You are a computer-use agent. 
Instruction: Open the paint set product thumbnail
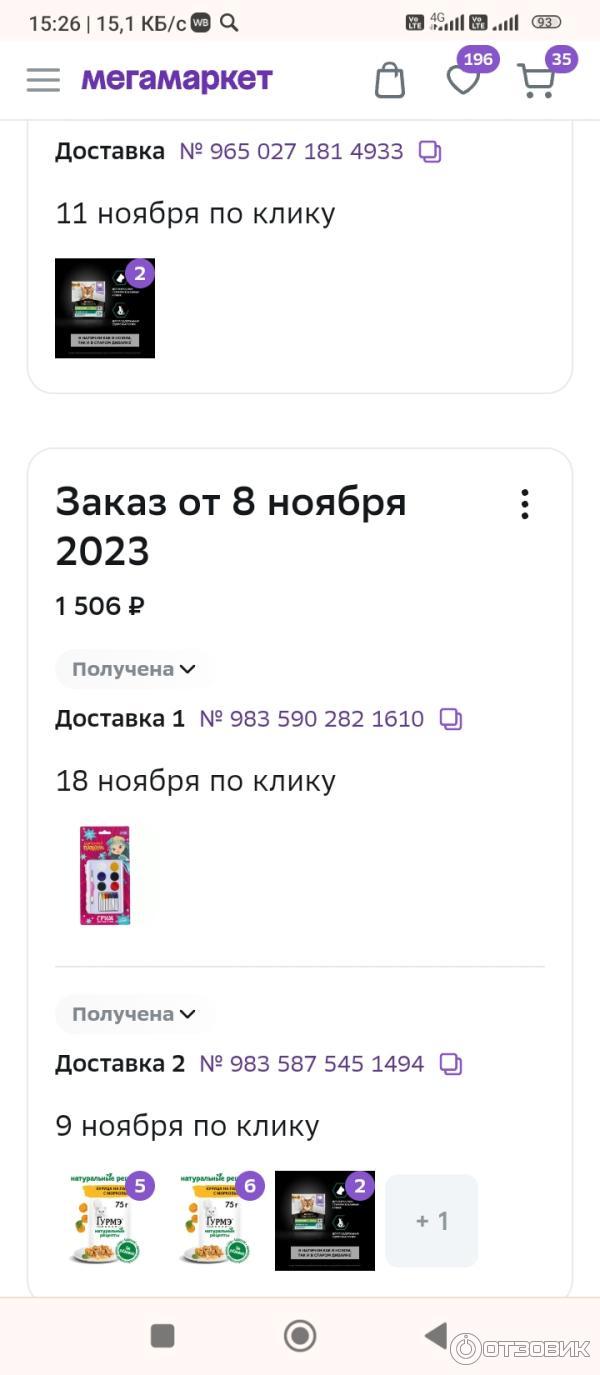(105, 875)
